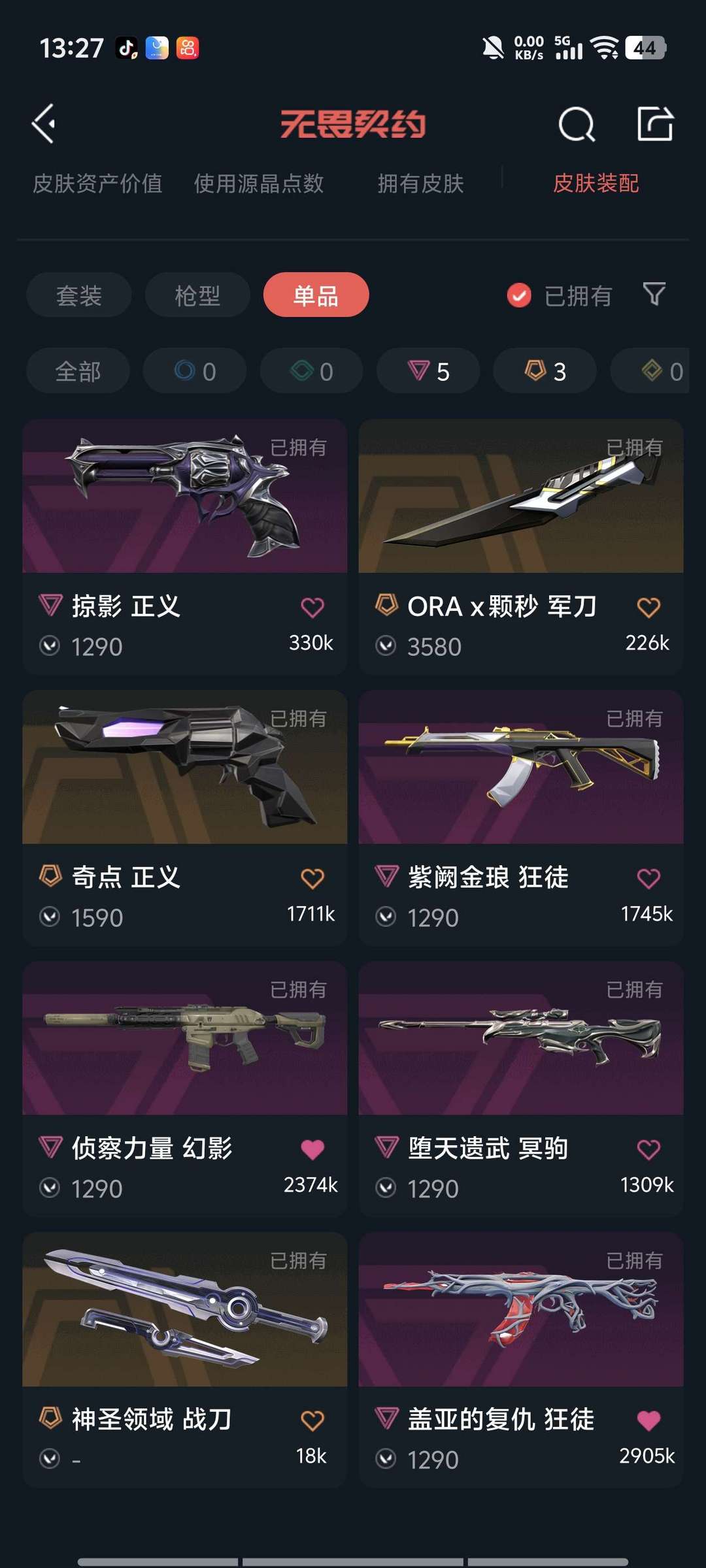The image size is (706, 1568).
Task: Choose the 全部 rarity option
Action: pyautogui.click(x=77, y=370)
